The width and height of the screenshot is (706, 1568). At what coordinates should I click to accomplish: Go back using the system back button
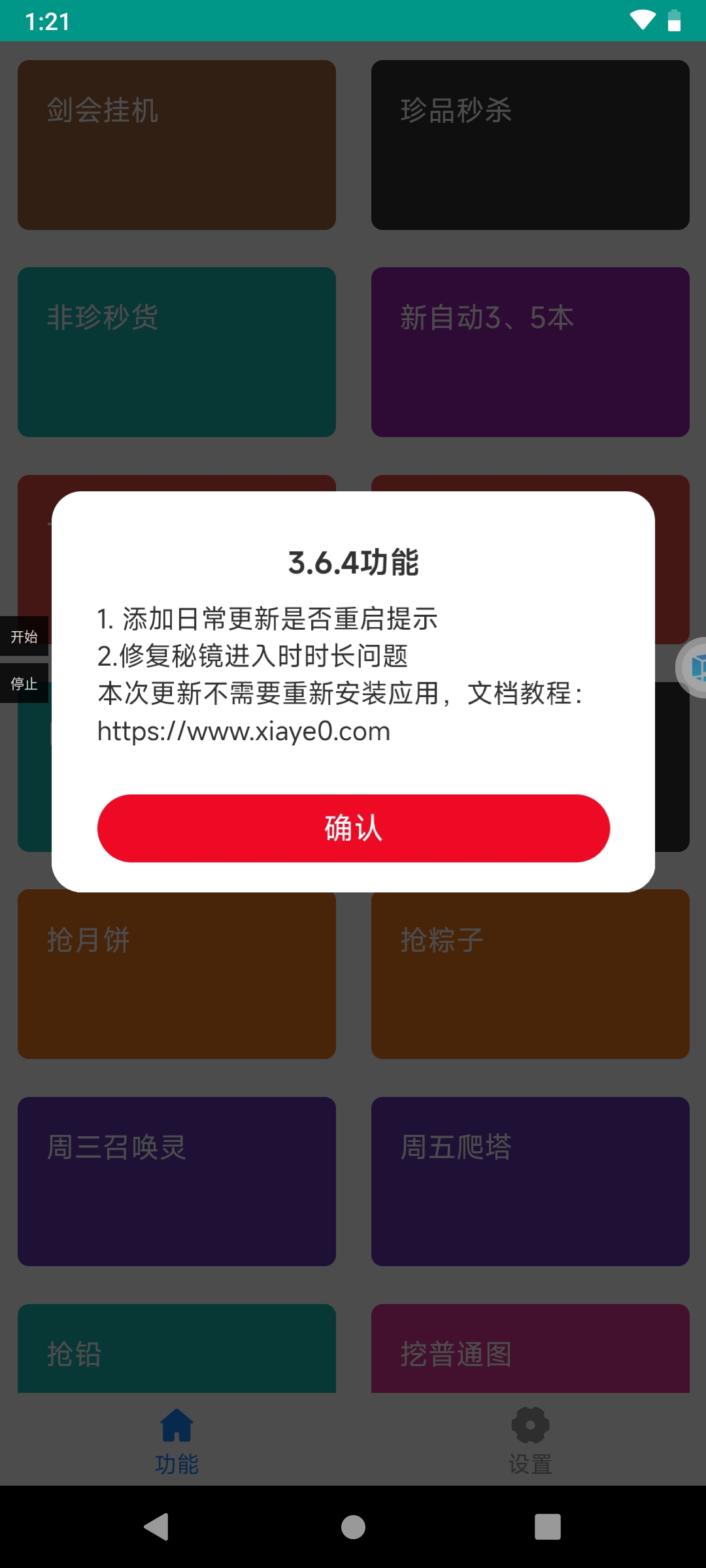[x=157, y=1527]
